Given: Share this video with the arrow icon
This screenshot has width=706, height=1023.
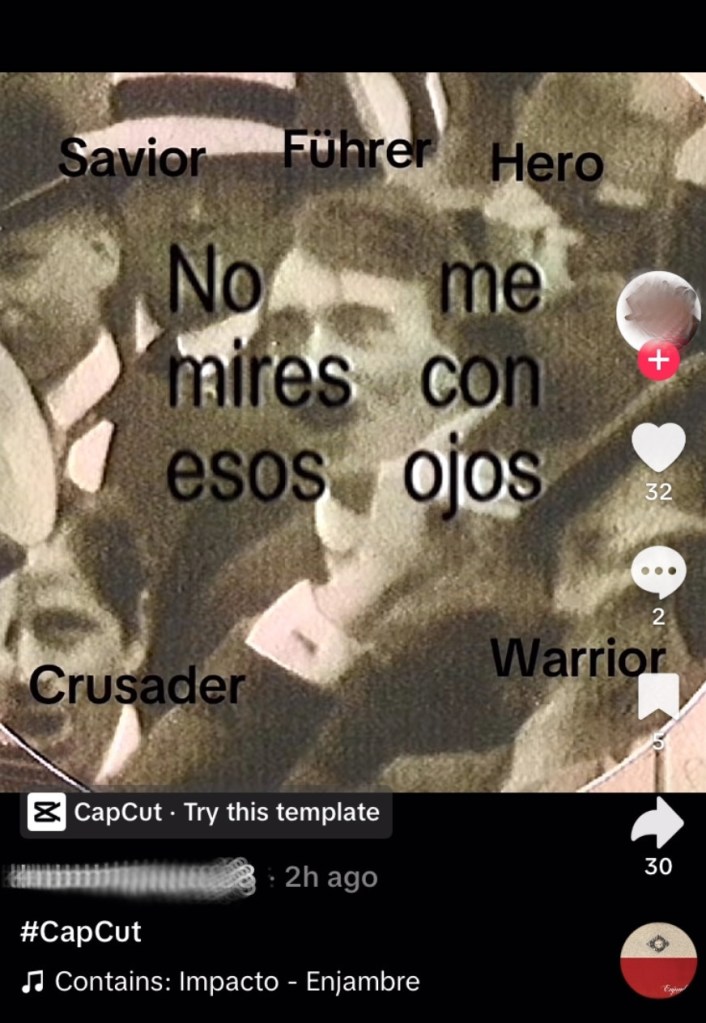Looking at the screenshot, I should tap(658, 825).
